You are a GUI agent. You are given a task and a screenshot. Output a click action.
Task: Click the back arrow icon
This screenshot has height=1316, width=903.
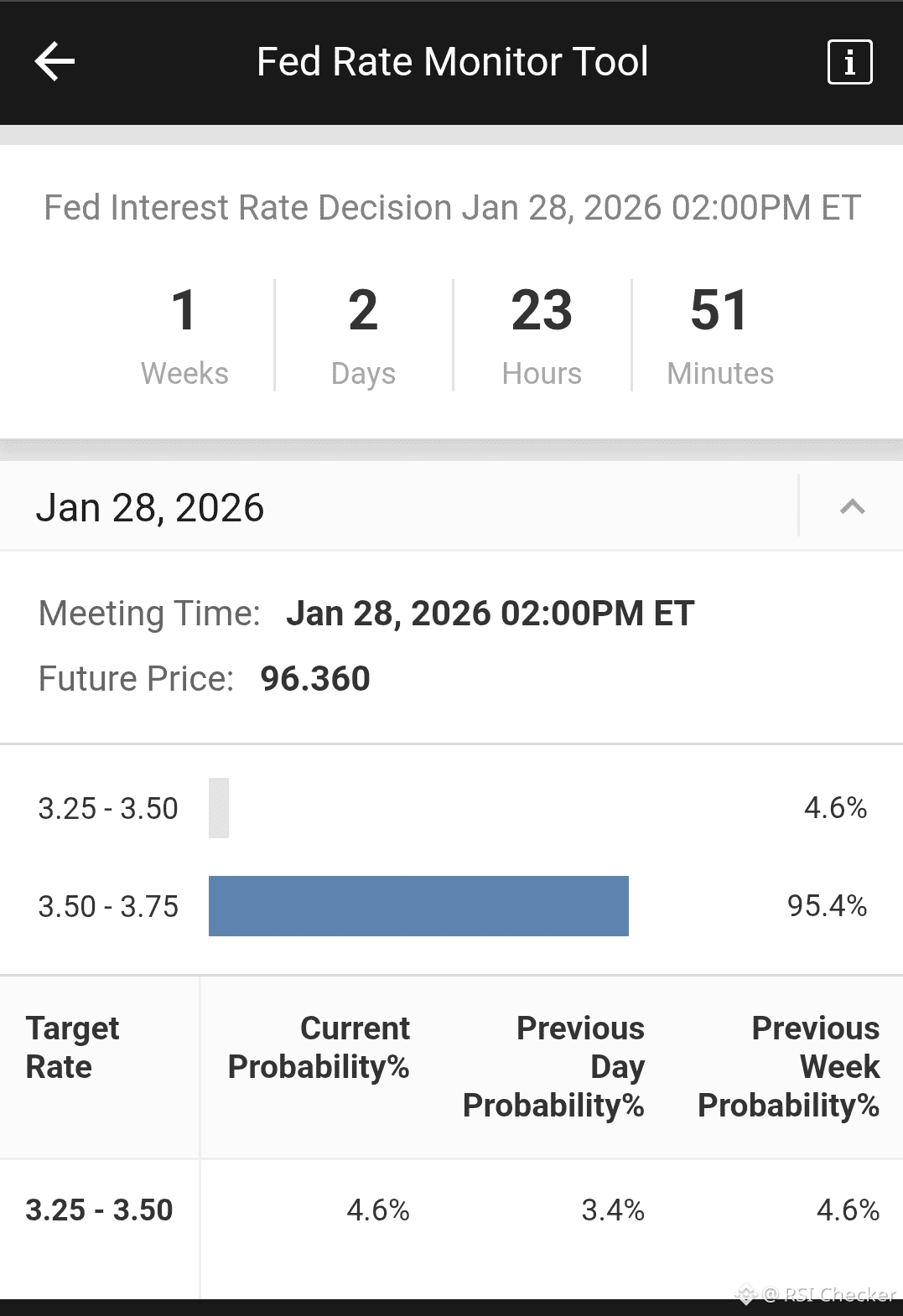coord(54,61)
